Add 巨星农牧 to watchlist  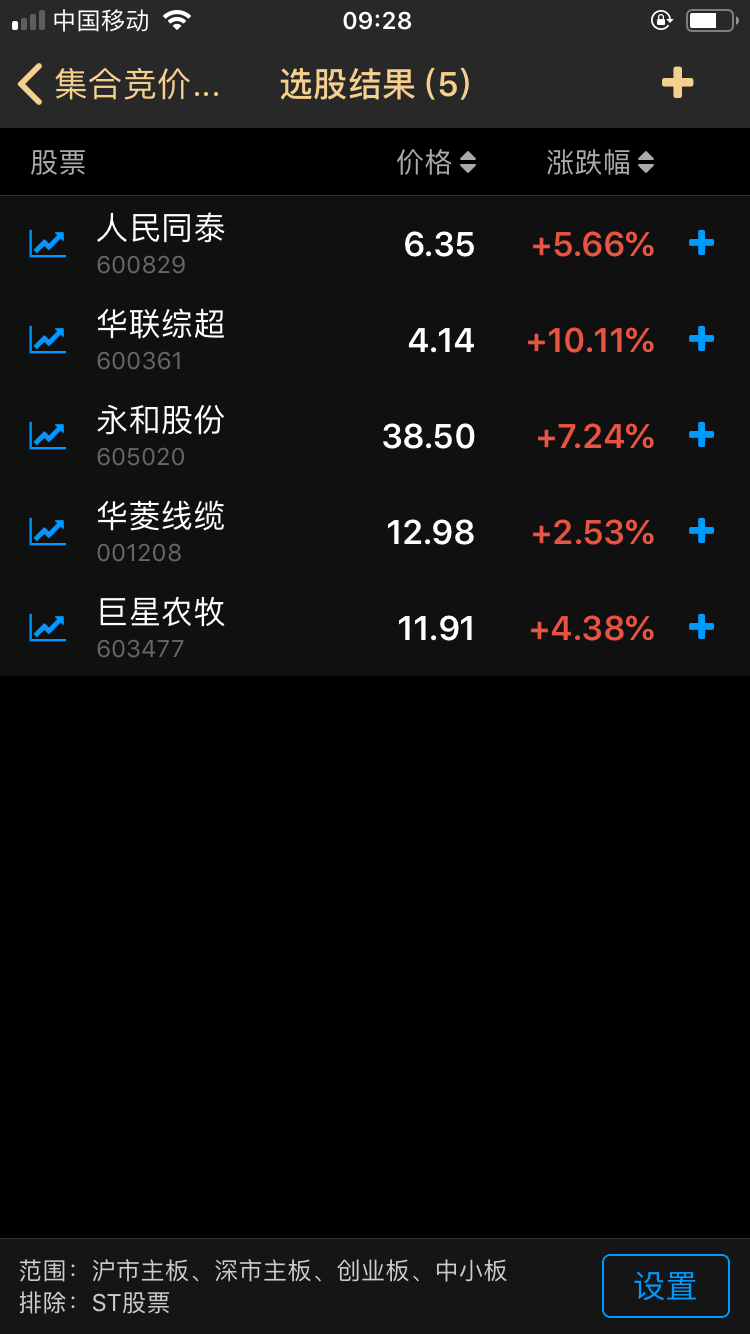[x=702, y=627]
